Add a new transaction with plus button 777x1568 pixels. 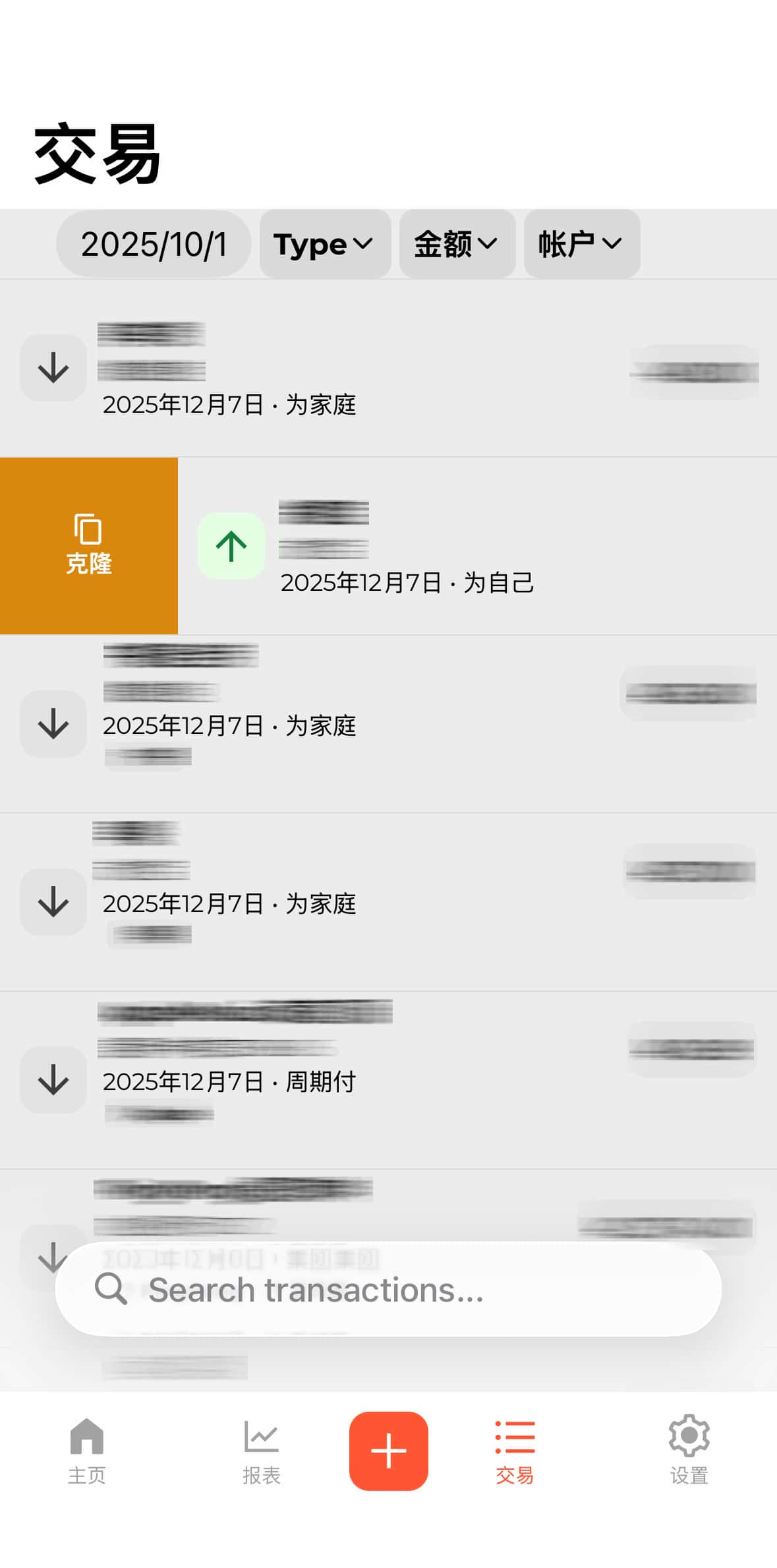tap(388, 1451)
